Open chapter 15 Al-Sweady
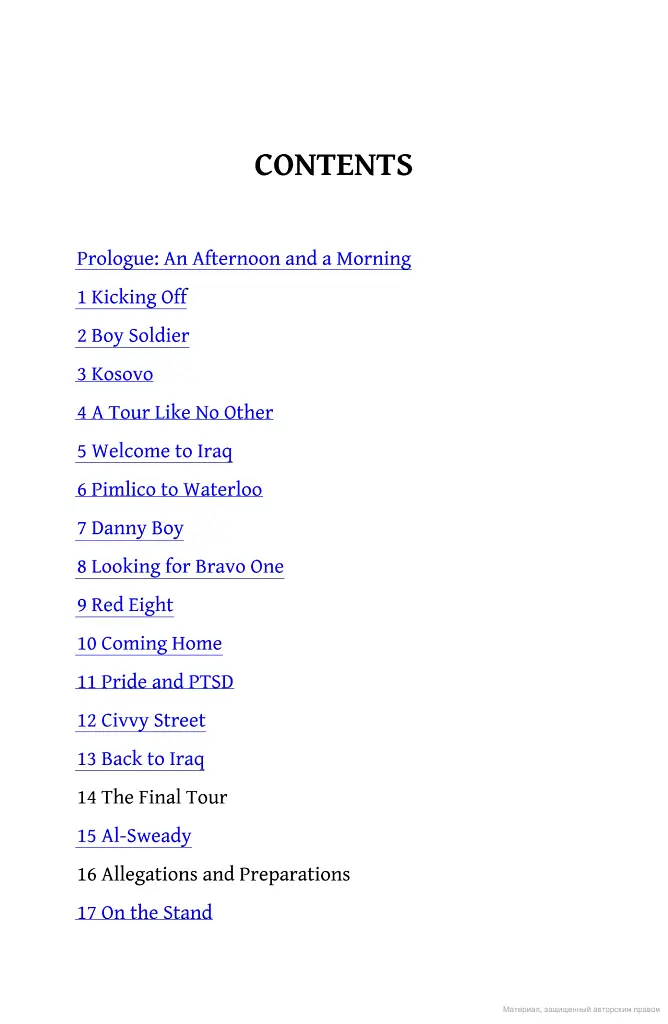Viewport: 668px width, 1024px height. tap(134, 837)
